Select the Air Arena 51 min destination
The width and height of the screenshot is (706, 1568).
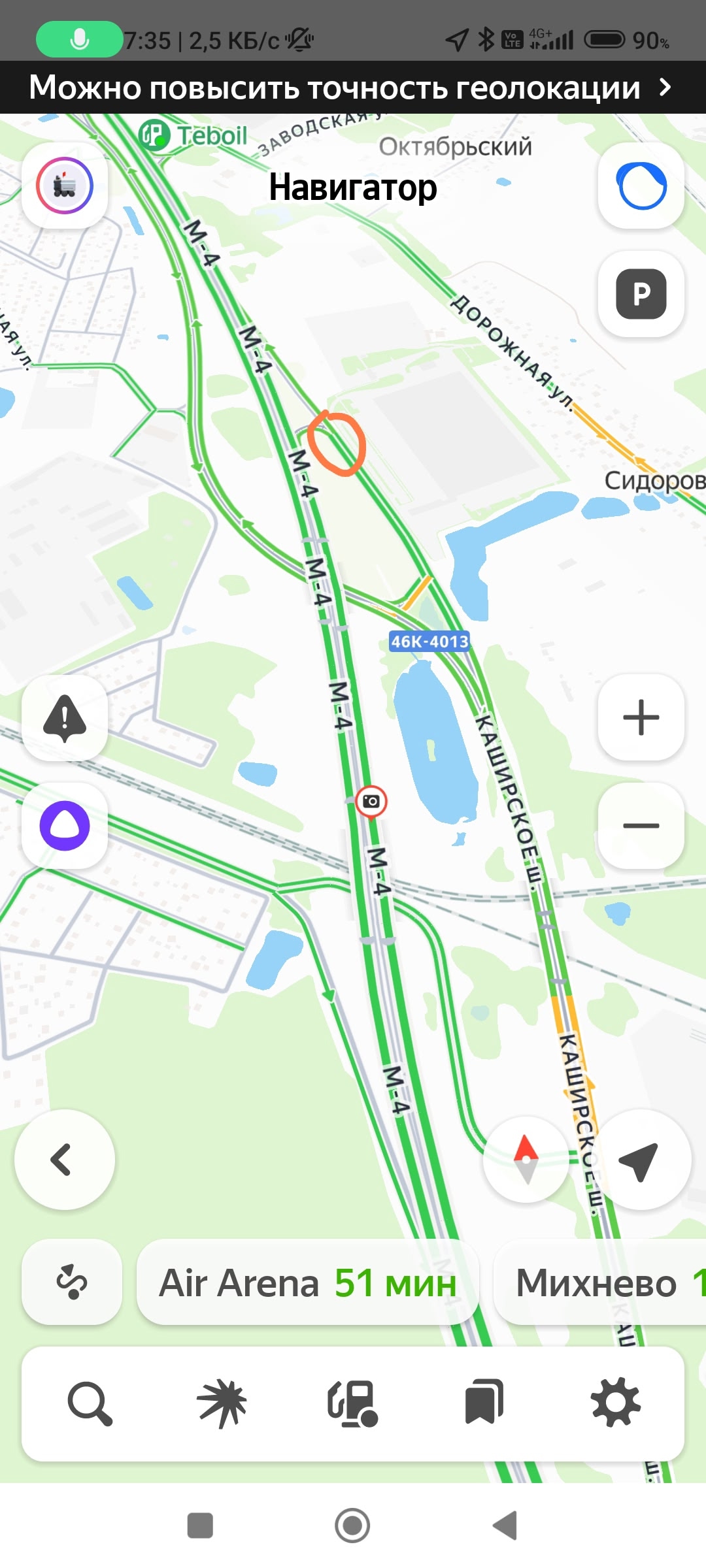pos(307,1282)
